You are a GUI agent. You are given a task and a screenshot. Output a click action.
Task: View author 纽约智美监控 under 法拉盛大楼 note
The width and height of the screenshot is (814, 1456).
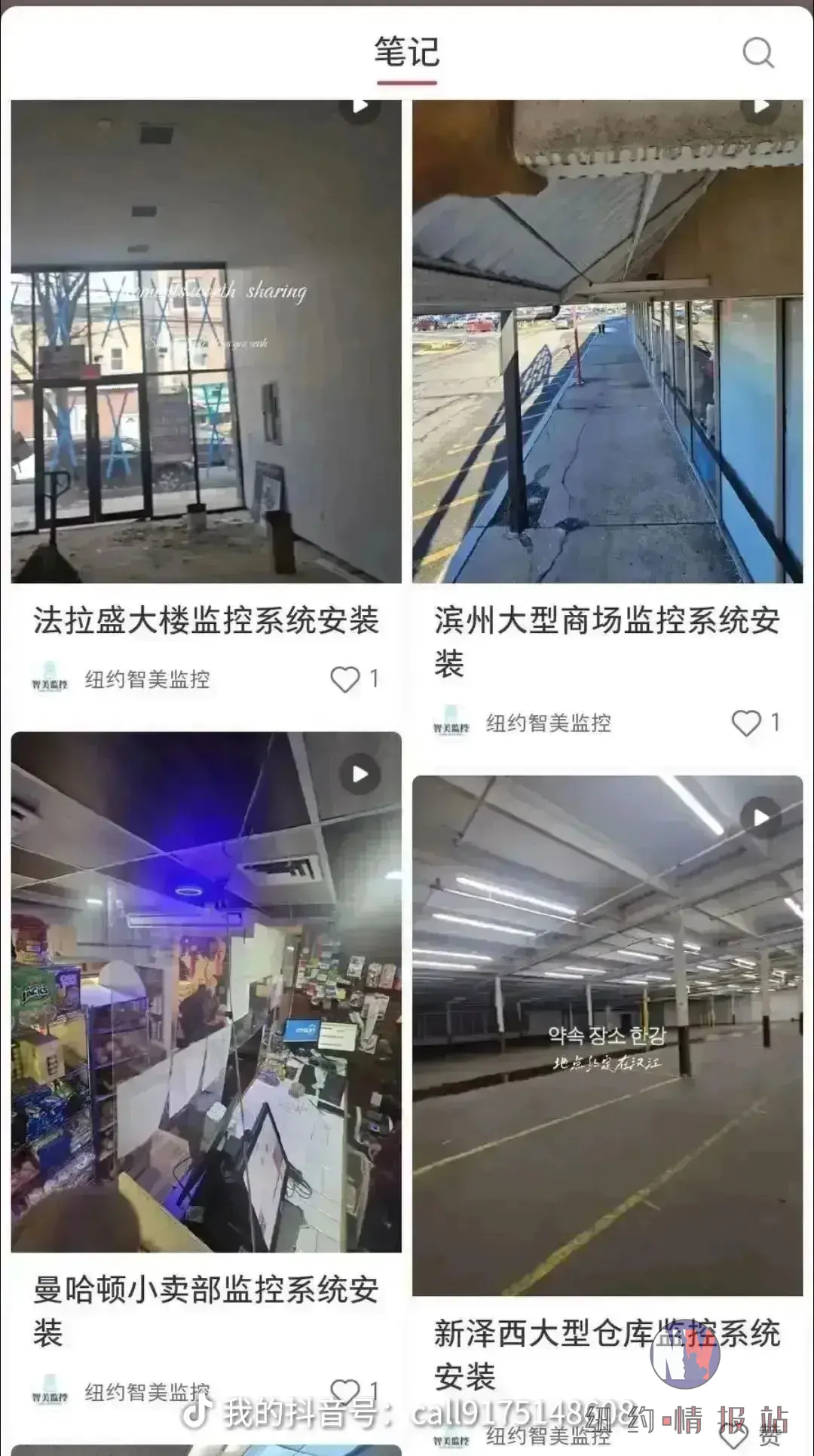coord(147,679)
